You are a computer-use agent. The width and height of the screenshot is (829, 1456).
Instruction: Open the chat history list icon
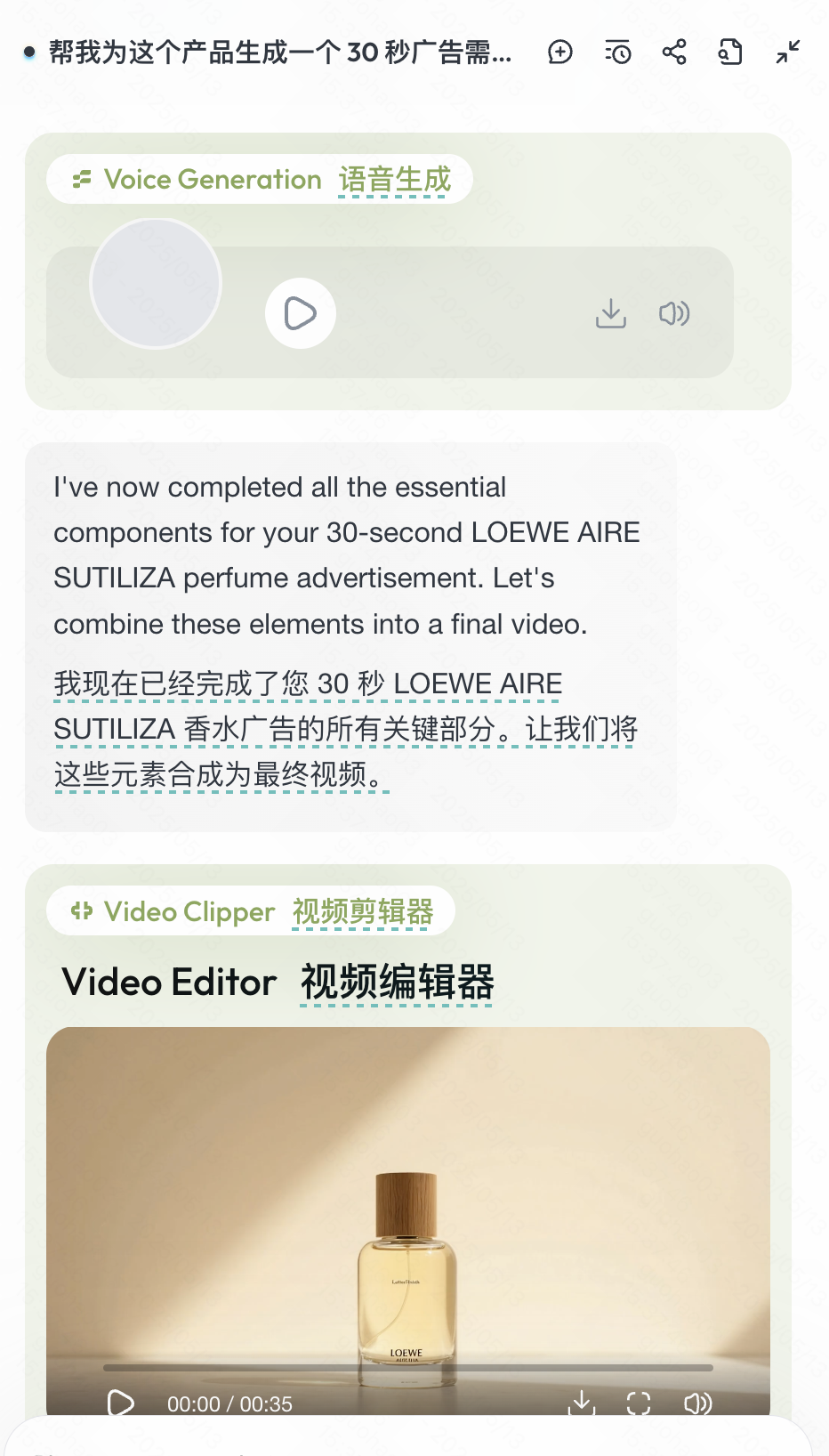pos(617,53)
